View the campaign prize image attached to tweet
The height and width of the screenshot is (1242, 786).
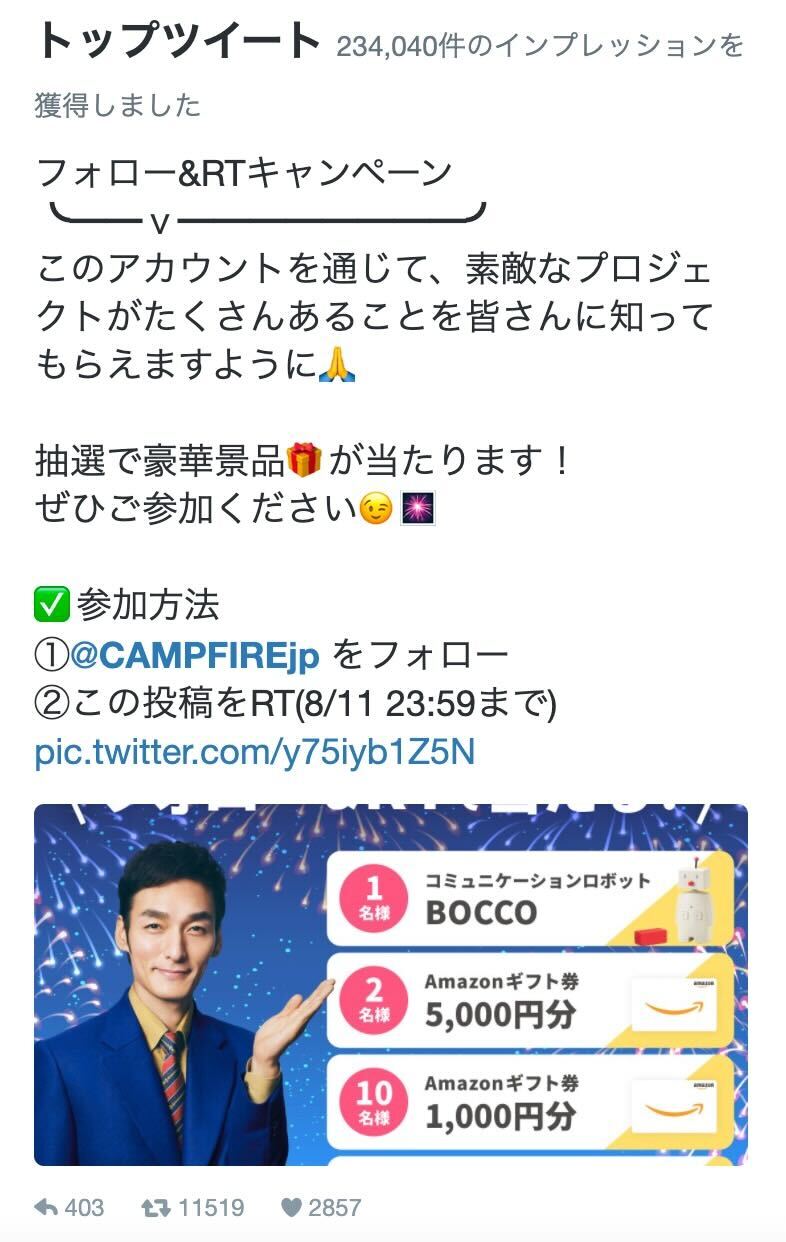pyautogui.click(x=390, y=985)
